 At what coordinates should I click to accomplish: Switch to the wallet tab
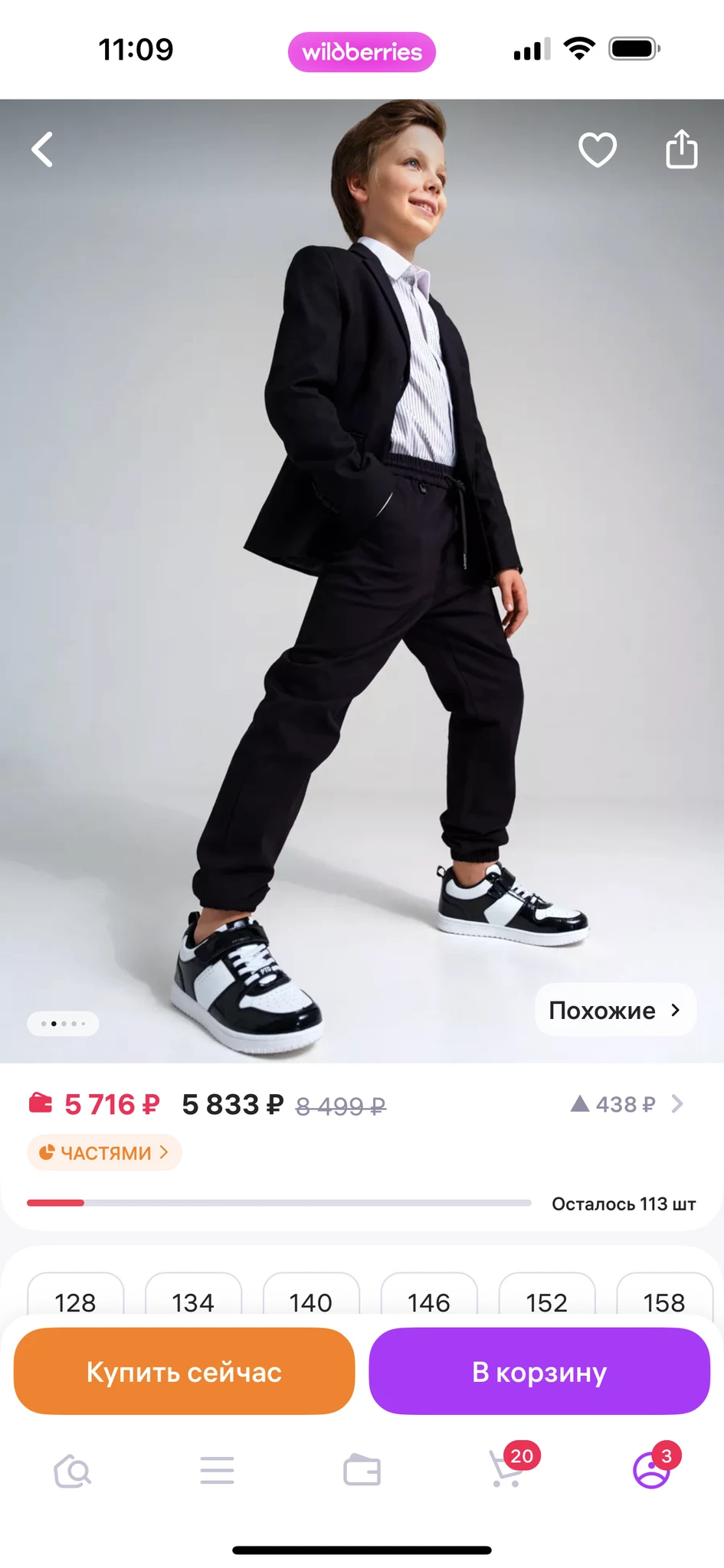pyautogui.click(x=362, y=1471)
